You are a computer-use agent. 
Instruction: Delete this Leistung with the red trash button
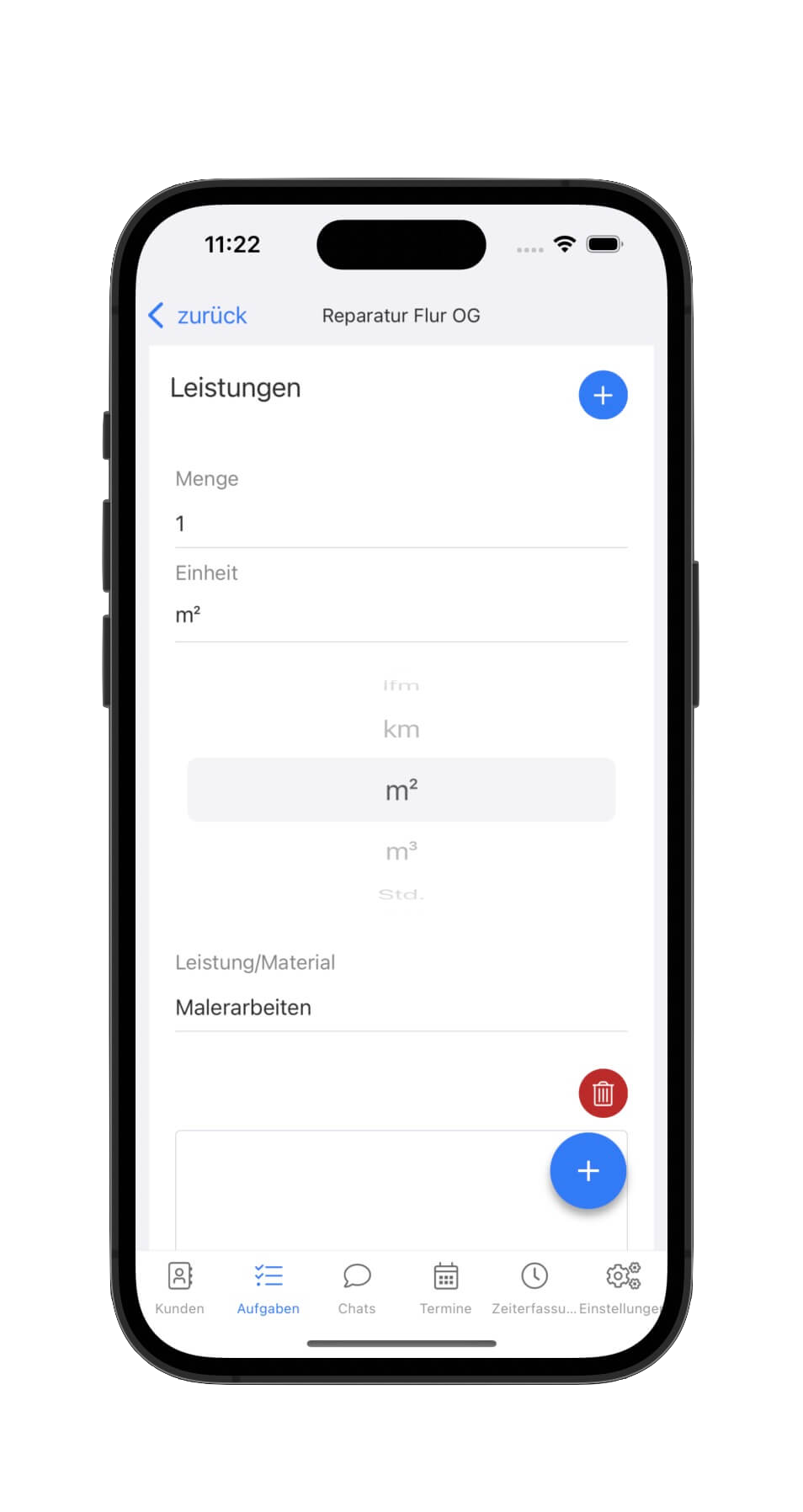point(603,1093)
